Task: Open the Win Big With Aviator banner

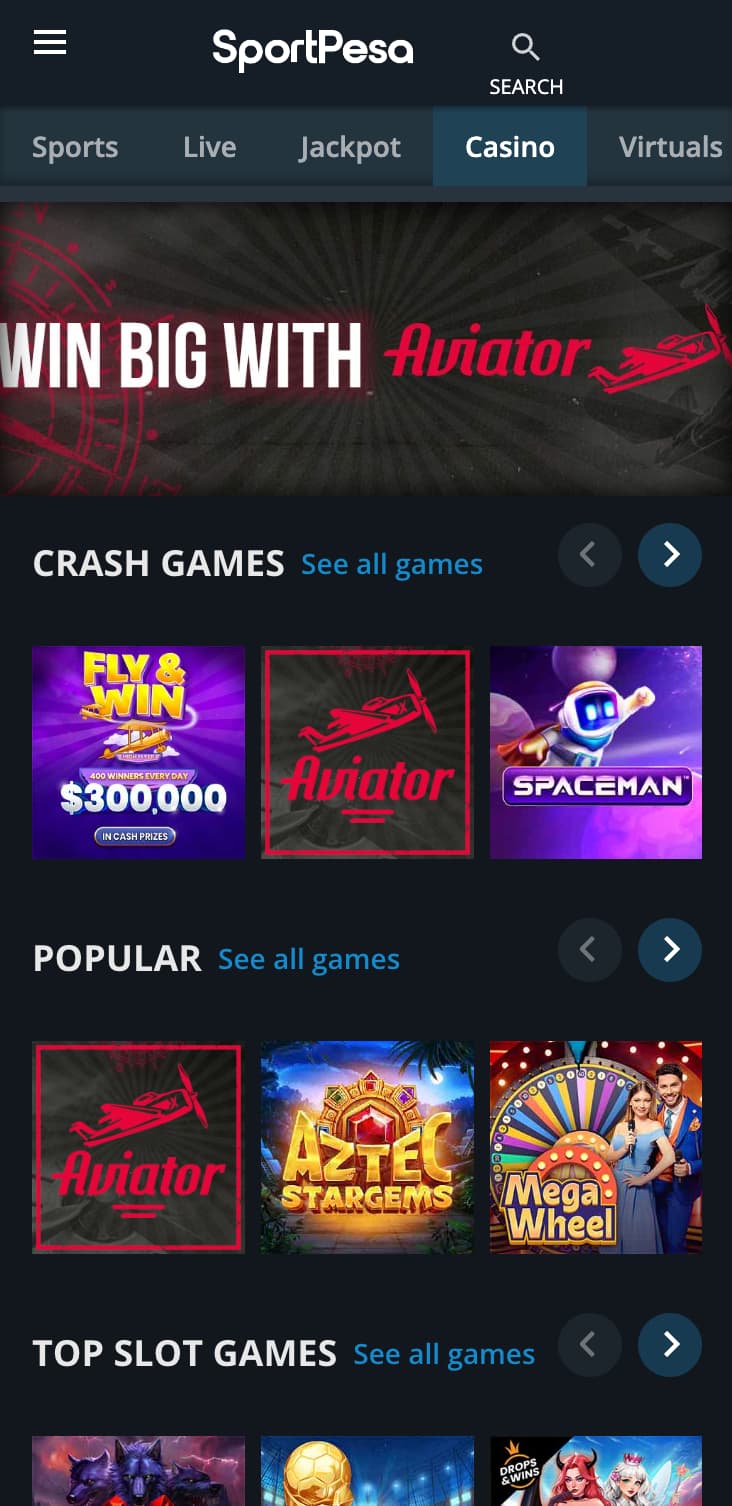Action: (366, 350)
